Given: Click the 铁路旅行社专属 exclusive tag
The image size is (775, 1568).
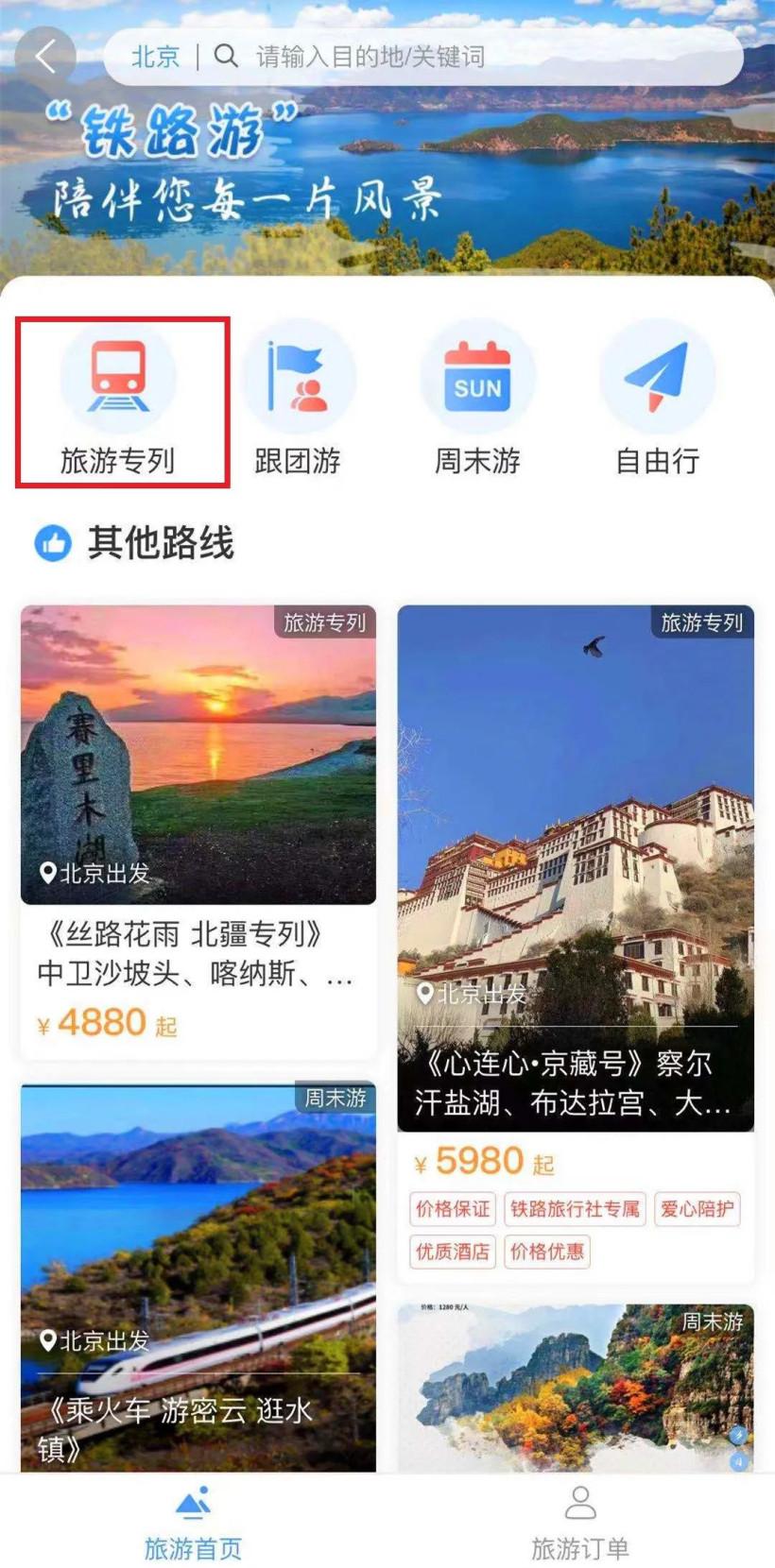Looking at the screenshot, I should 576,1210.
